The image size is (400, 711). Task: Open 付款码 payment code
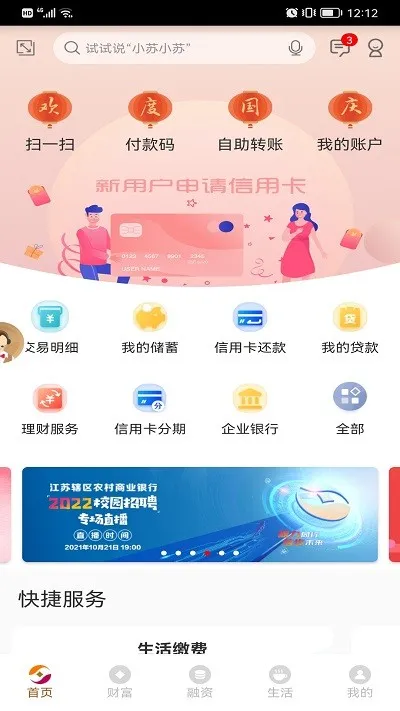pos(150,122)
